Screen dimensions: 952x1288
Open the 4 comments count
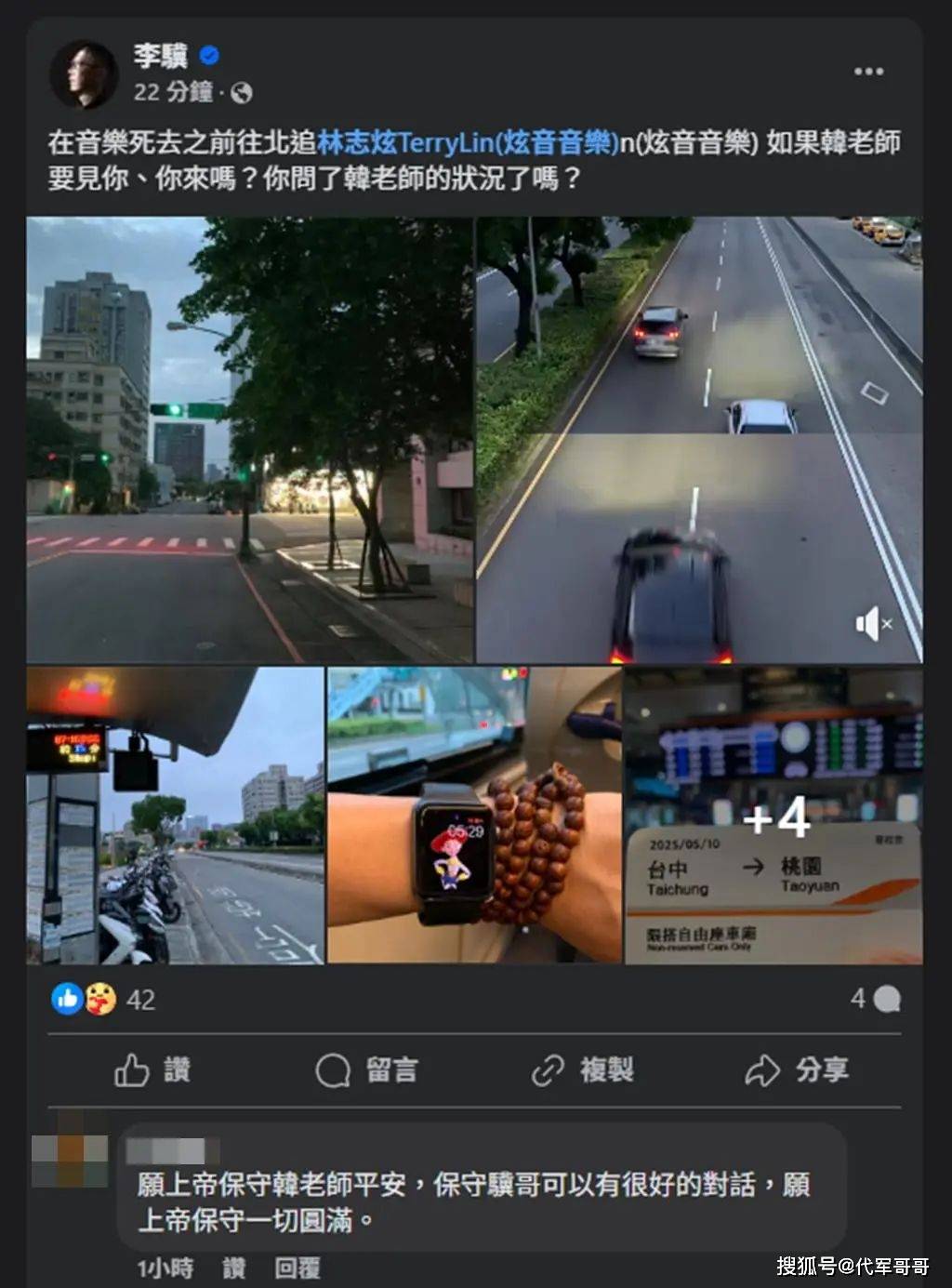[875, 999]
